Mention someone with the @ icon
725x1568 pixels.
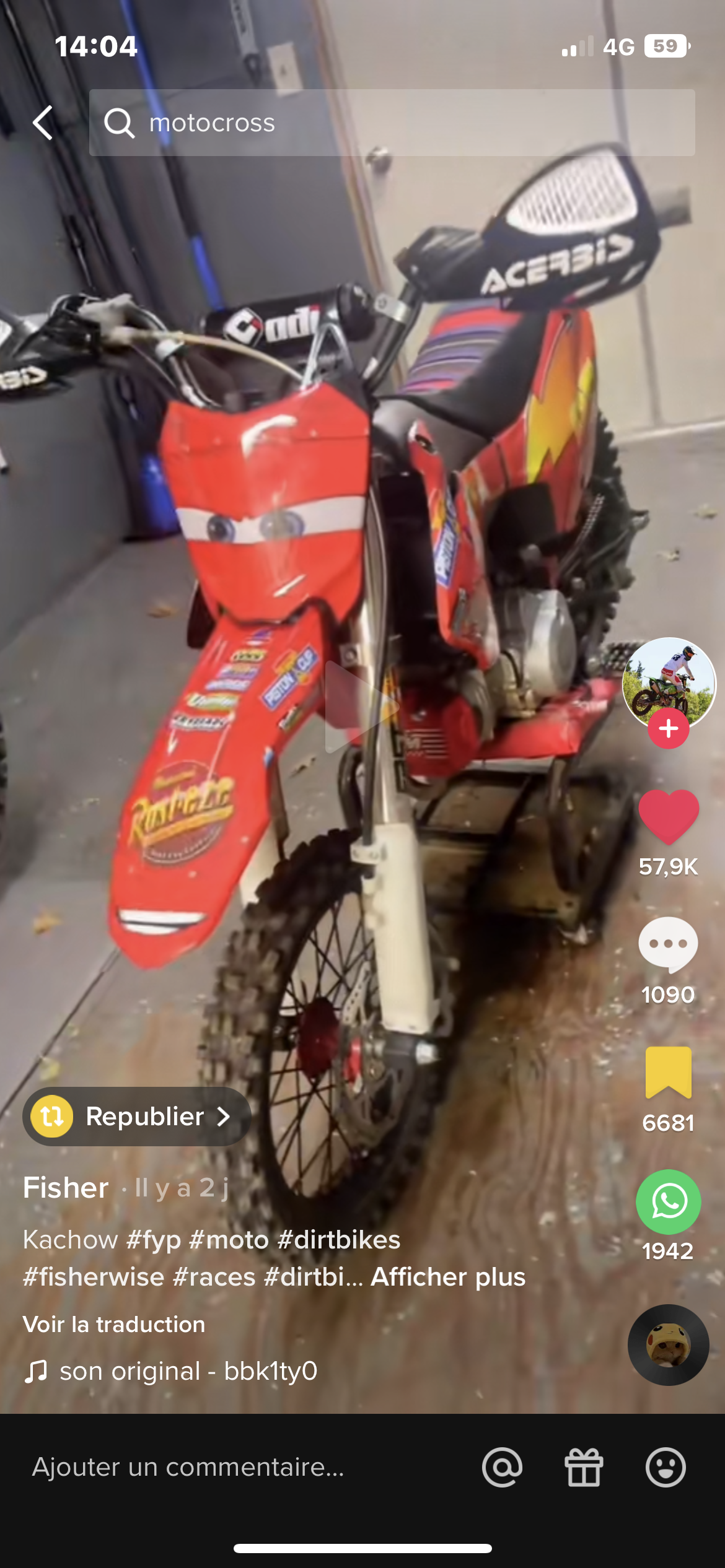pyautogui.click(x=502, y=1467)
